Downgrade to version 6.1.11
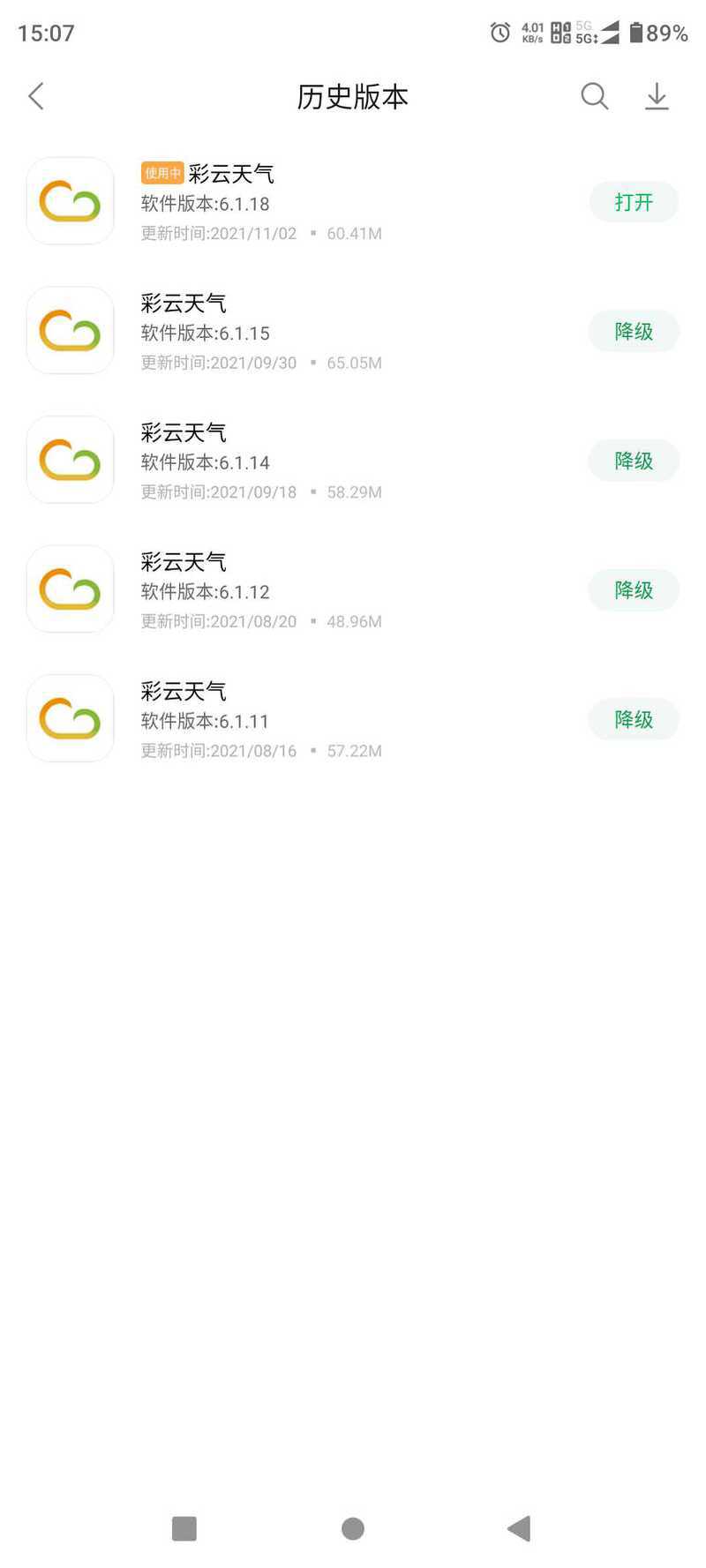The width and height of the screenshot is (706, 1568). coord(634,719)
